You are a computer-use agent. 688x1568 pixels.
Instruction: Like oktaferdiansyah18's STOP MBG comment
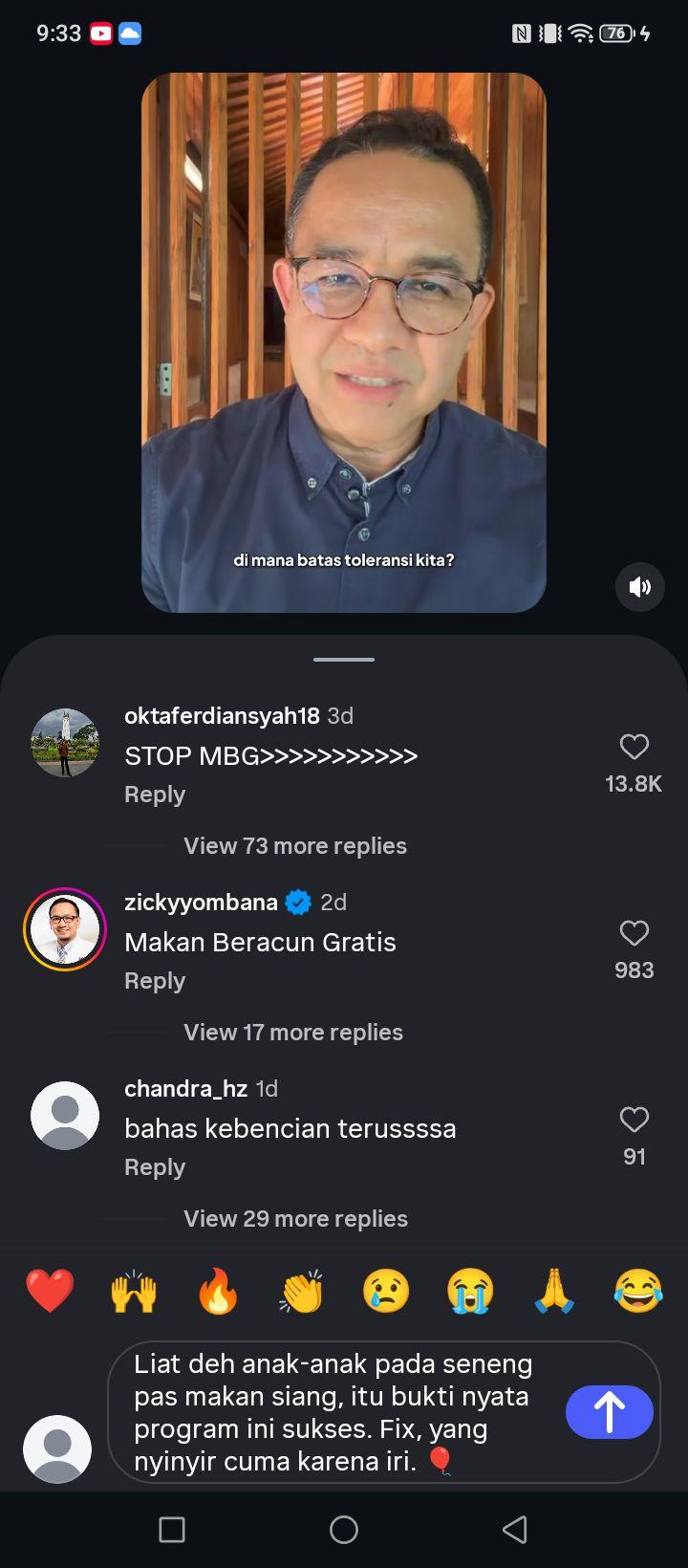click(634, 746)
